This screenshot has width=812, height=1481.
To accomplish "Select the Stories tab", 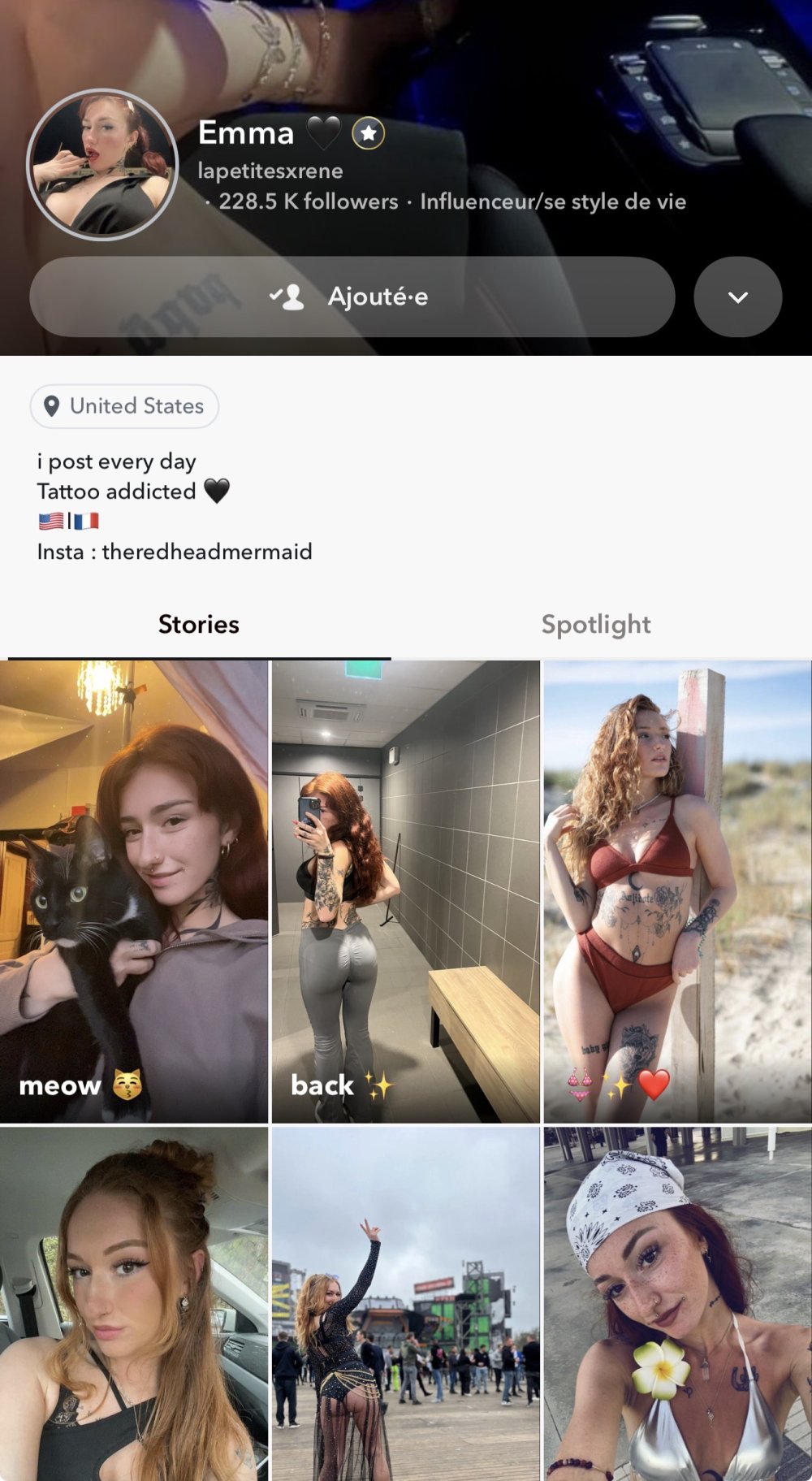I will tap(199, 625).
